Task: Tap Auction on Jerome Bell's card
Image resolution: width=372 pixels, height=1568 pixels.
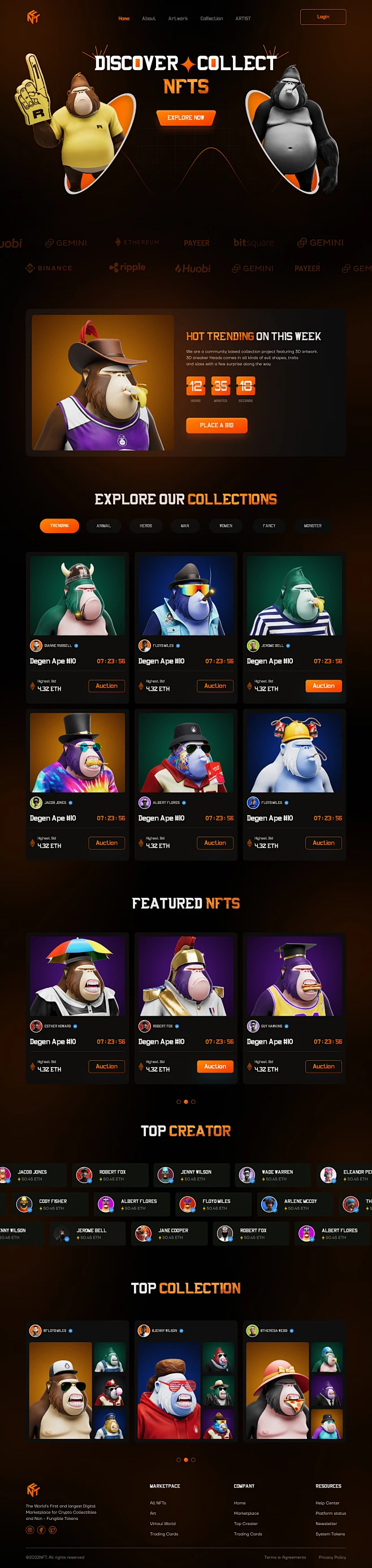Action: tap(323, 686)
